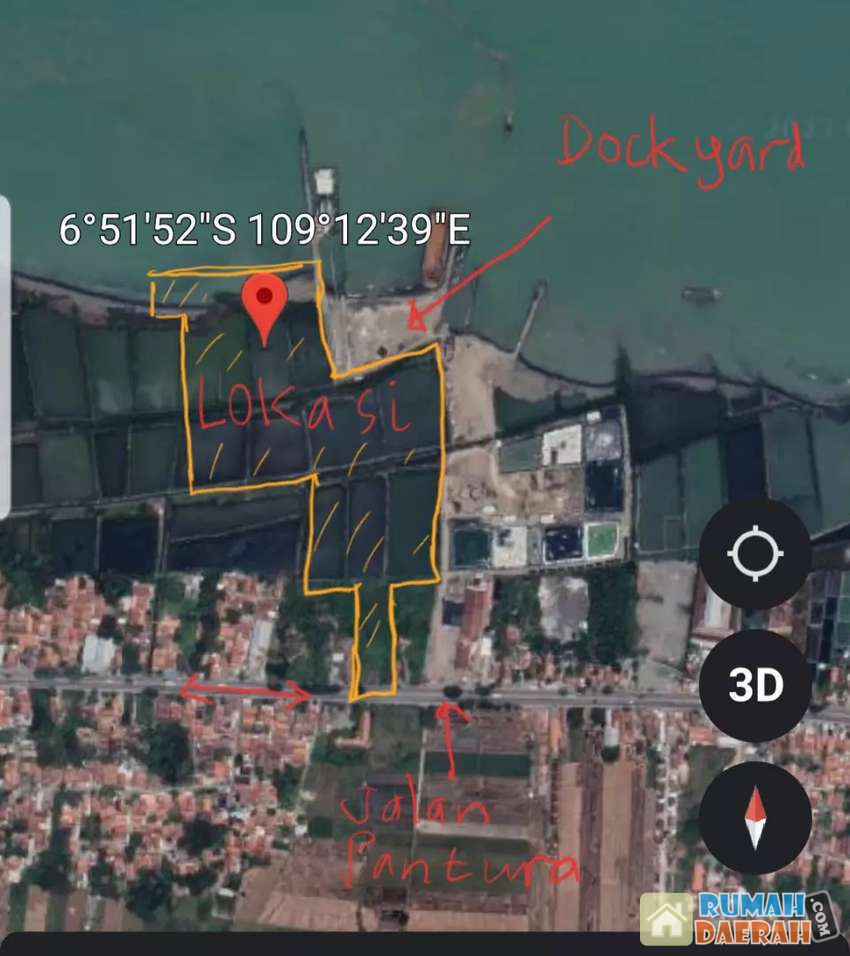Viewport: 850px width, 956px height.
Task: Select the red location pin
Action: tap(264, 300)
